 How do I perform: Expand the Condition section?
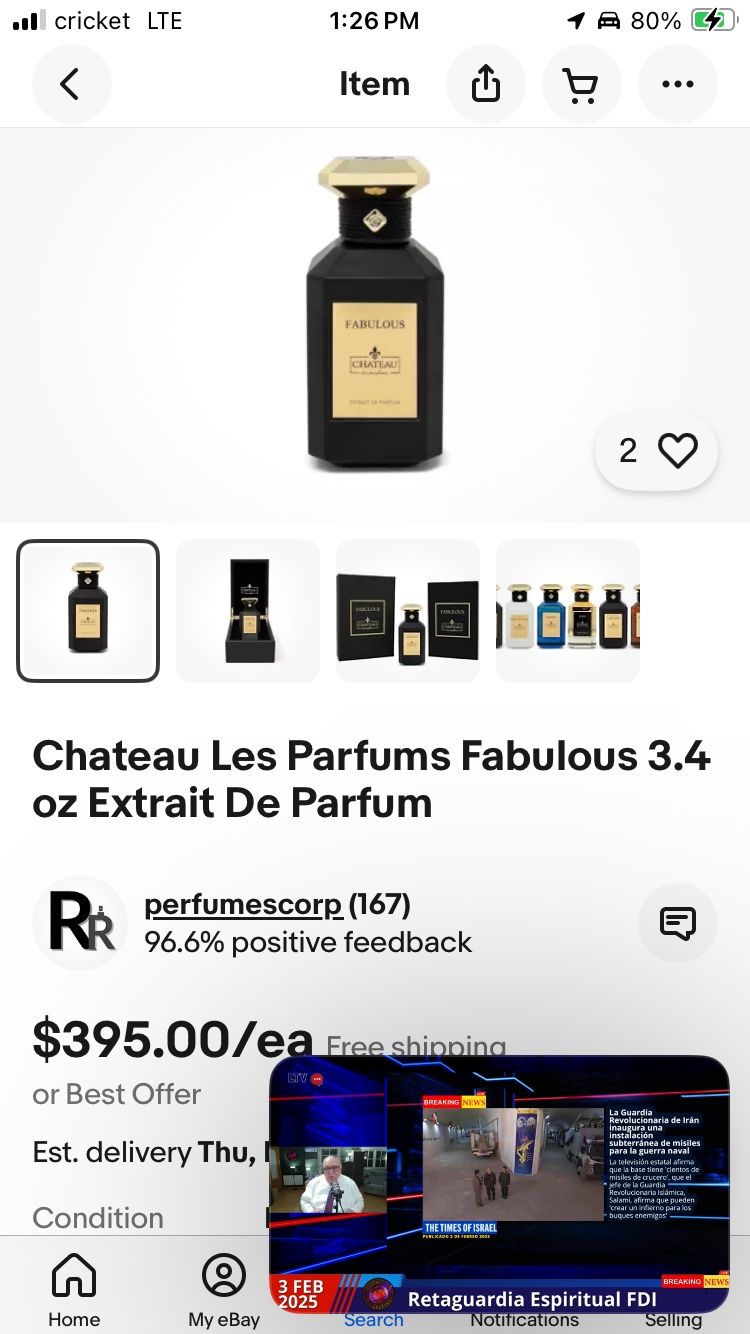pyautogui.click(x=98, y=1218)
